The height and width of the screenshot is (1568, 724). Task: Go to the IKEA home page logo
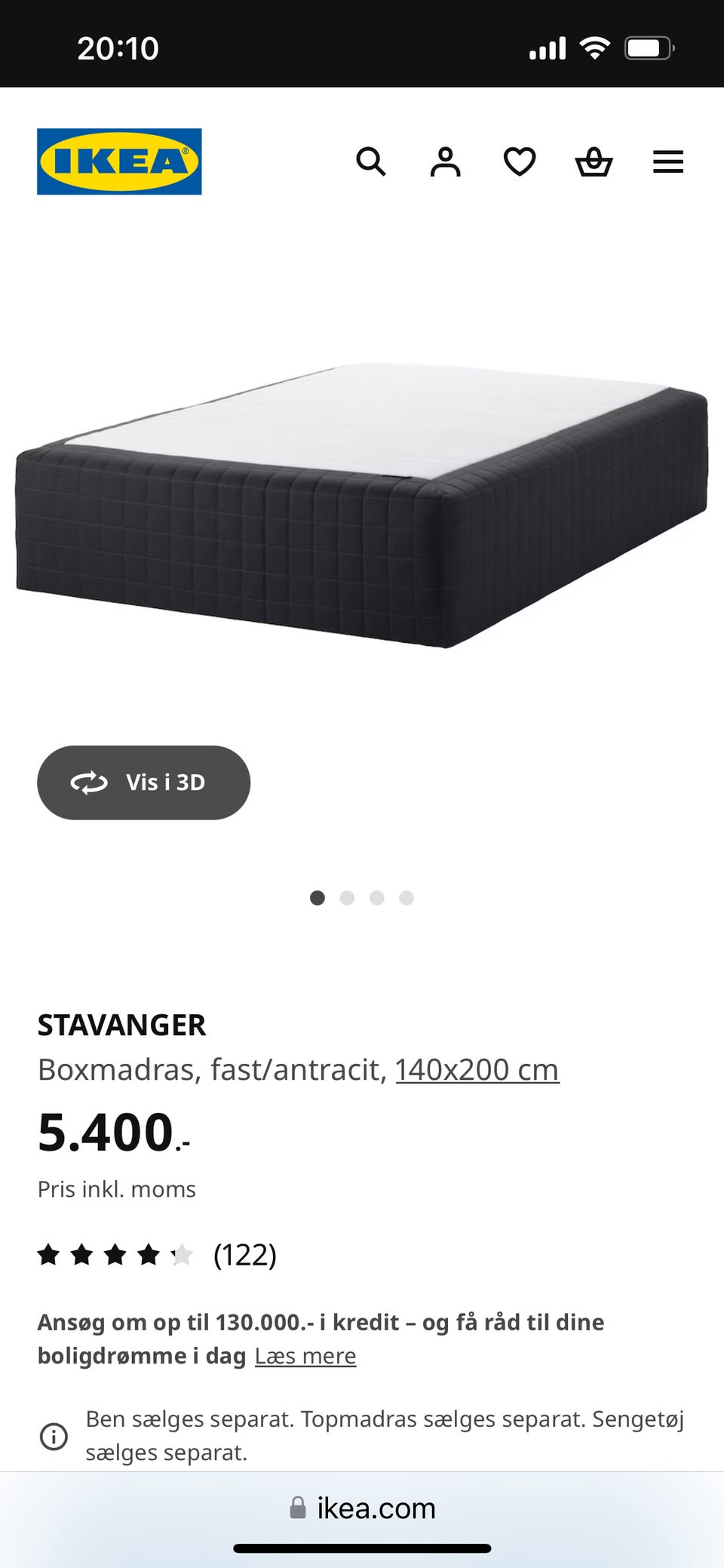(x=119, y=161)
